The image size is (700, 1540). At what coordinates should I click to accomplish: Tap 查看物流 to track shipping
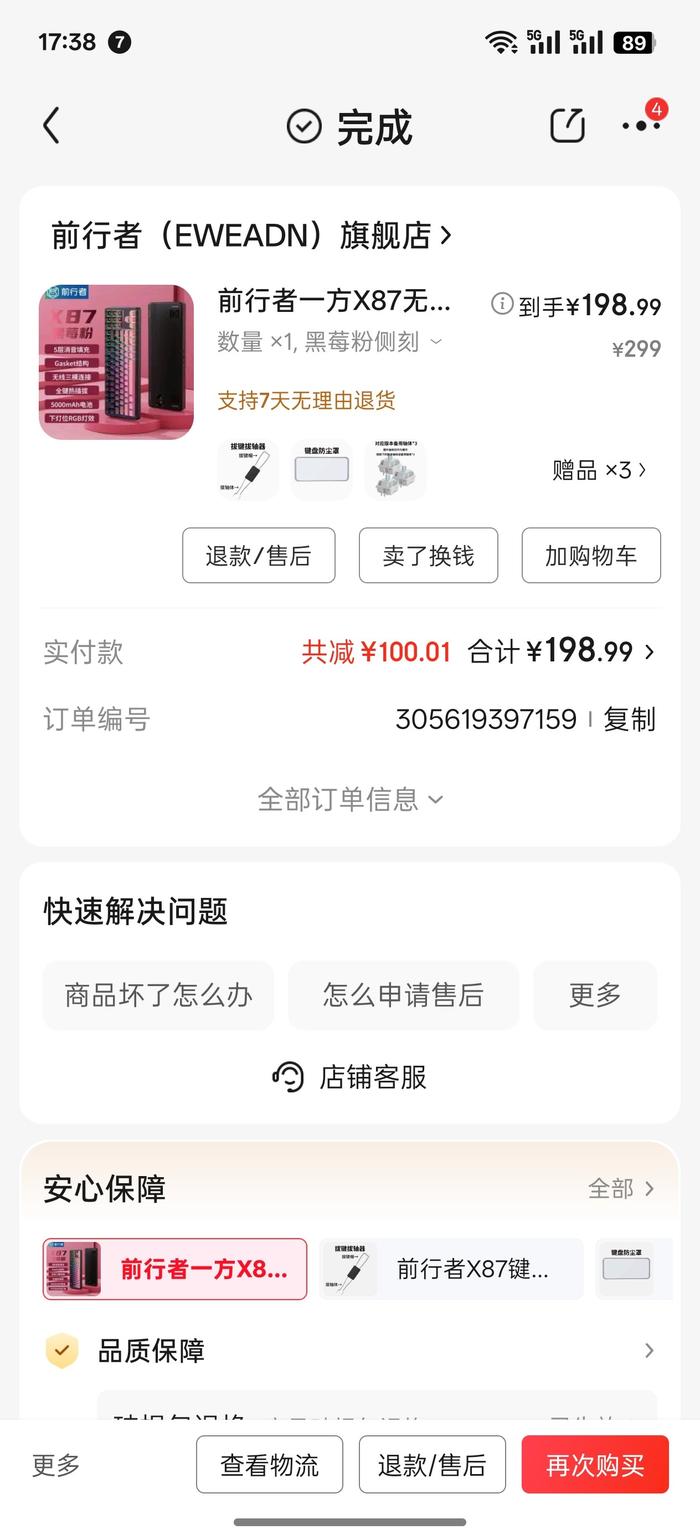(269, 1465)
